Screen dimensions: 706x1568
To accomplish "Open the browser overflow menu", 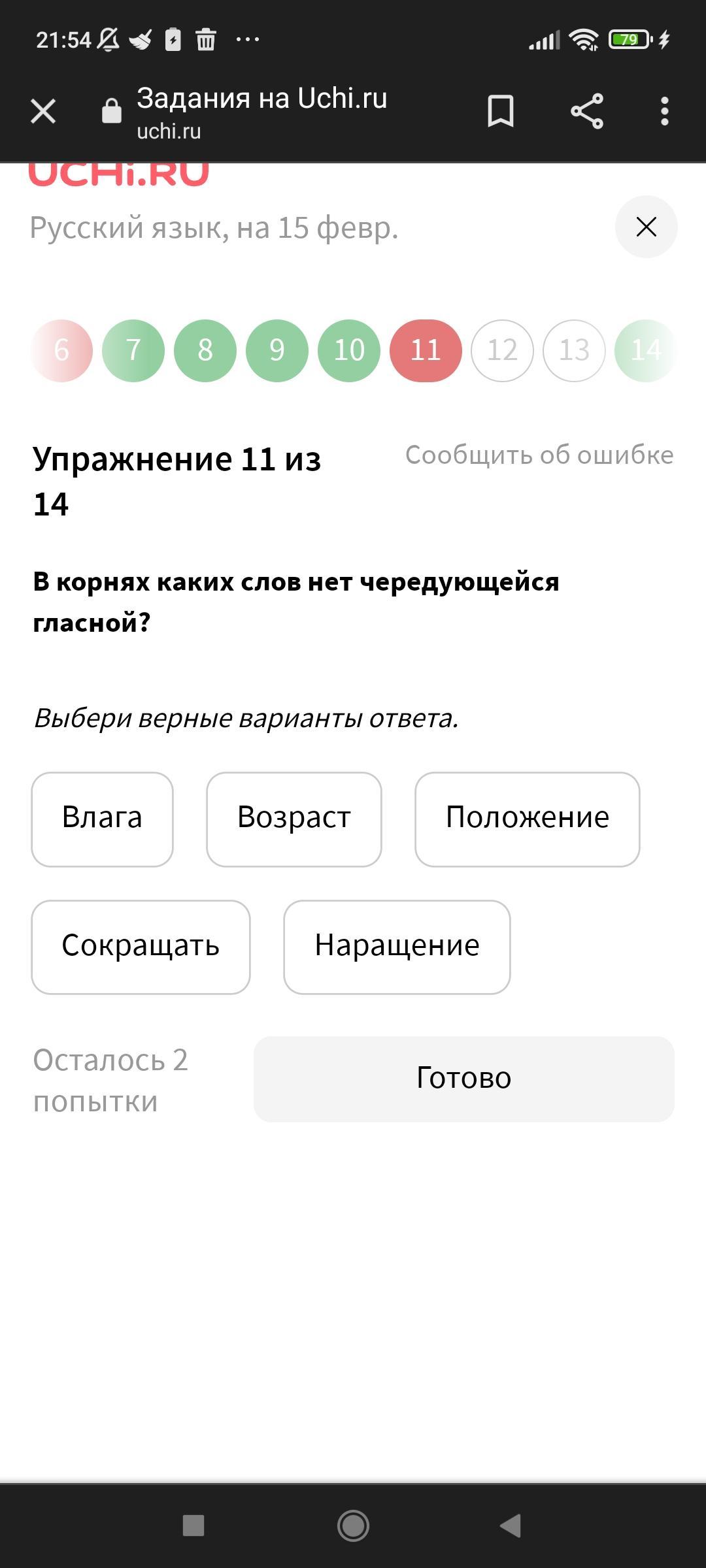I will click(665, 111).
